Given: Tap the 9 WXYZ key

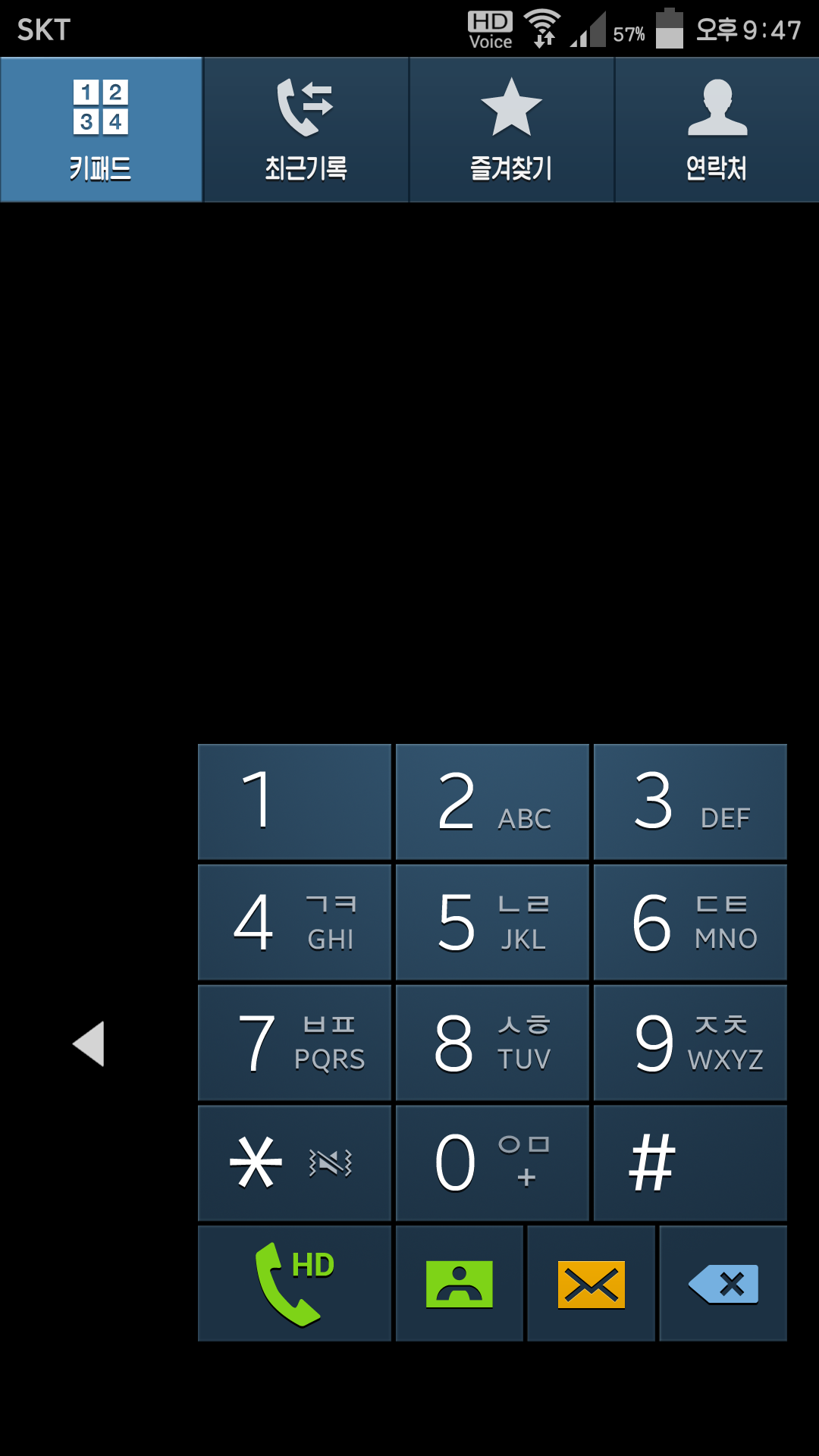Looking at the screenshot, I should 690,1043.
